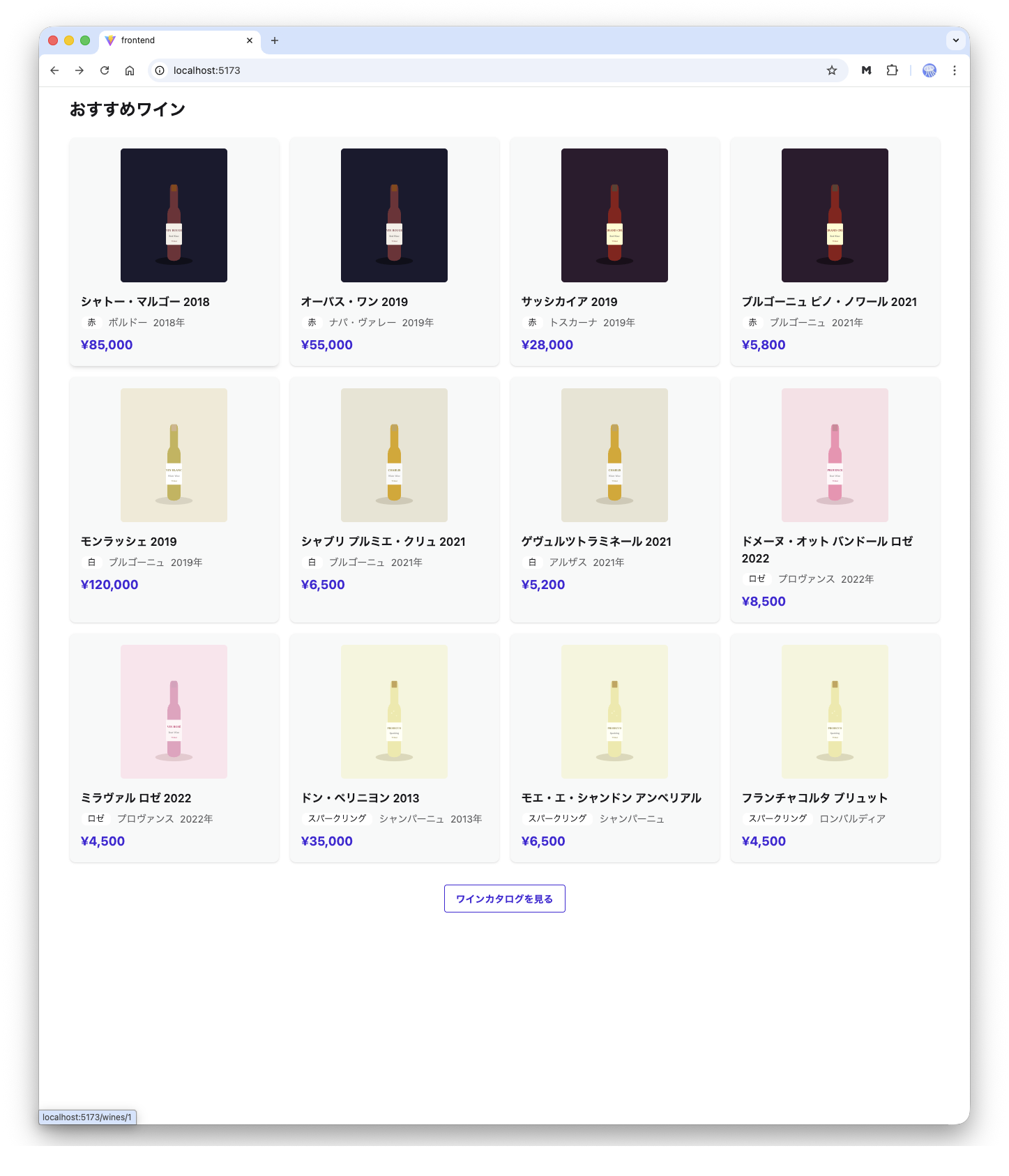The width and height of the screenshot is (1009, 1176).
Task: Tap the ワインカタログを見る button
Action: 504,899
